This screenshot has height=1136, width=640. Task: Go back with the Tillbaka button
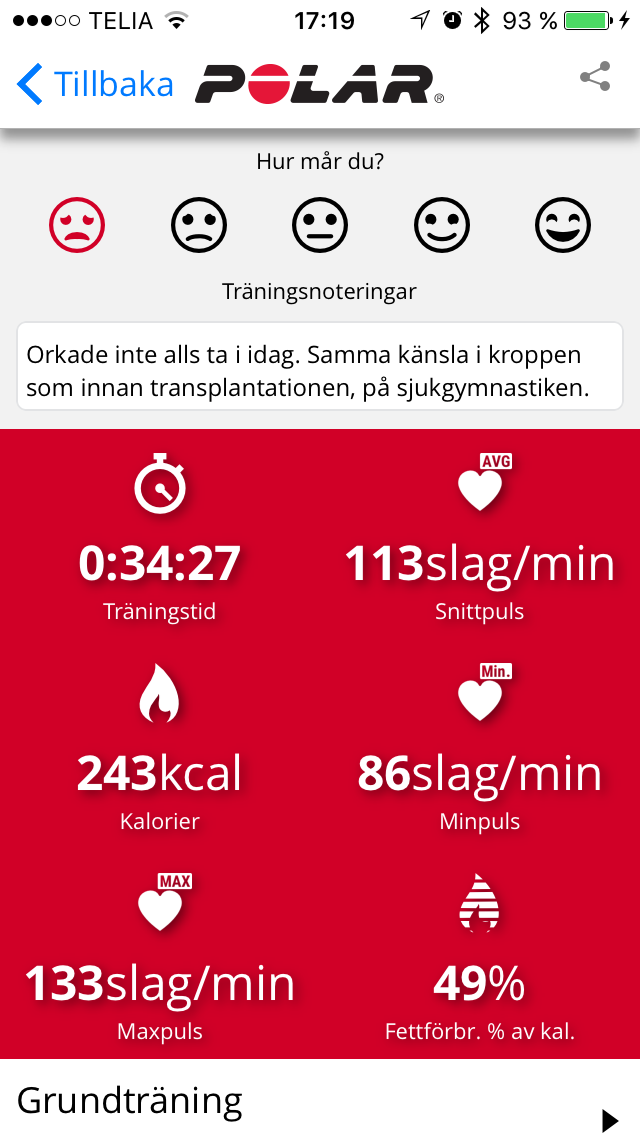95,84
